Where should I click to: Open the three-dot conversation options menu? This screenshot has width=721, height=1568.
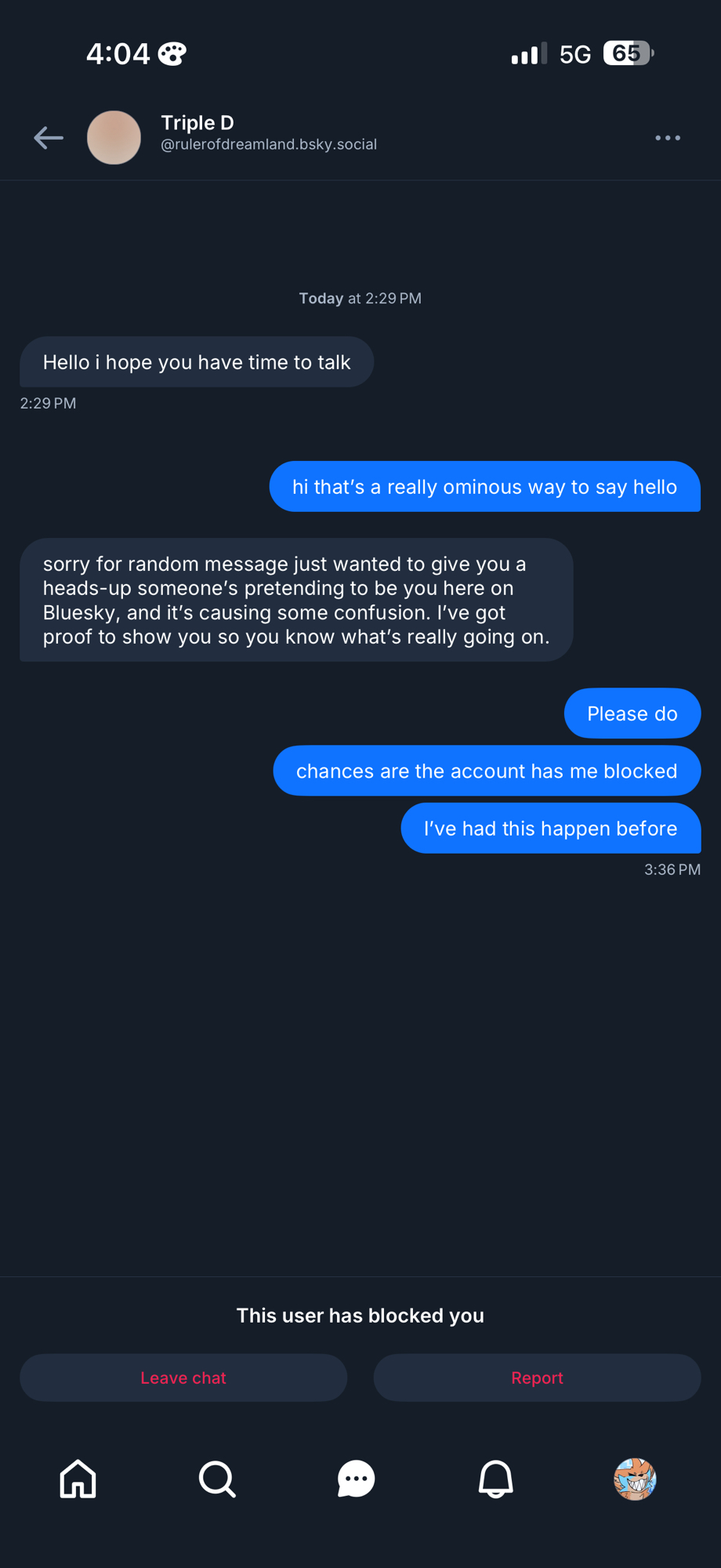click(667, 138)
